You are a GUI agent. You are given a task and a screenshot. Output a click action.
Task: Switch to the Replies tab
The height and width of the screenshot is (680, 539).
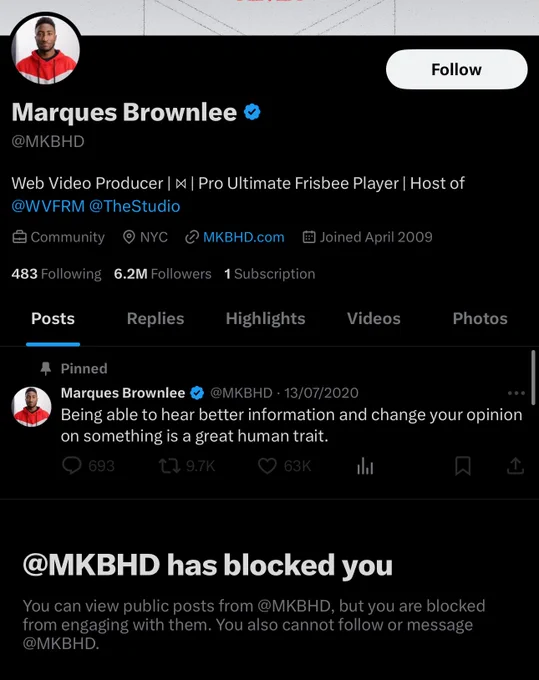click(x=155, y=318)
